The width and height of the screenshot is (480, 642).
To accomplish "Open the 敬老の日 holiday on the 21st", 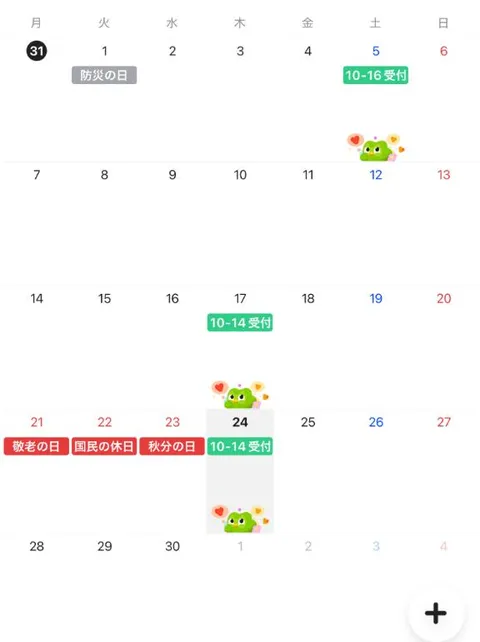I will [36, 446].
